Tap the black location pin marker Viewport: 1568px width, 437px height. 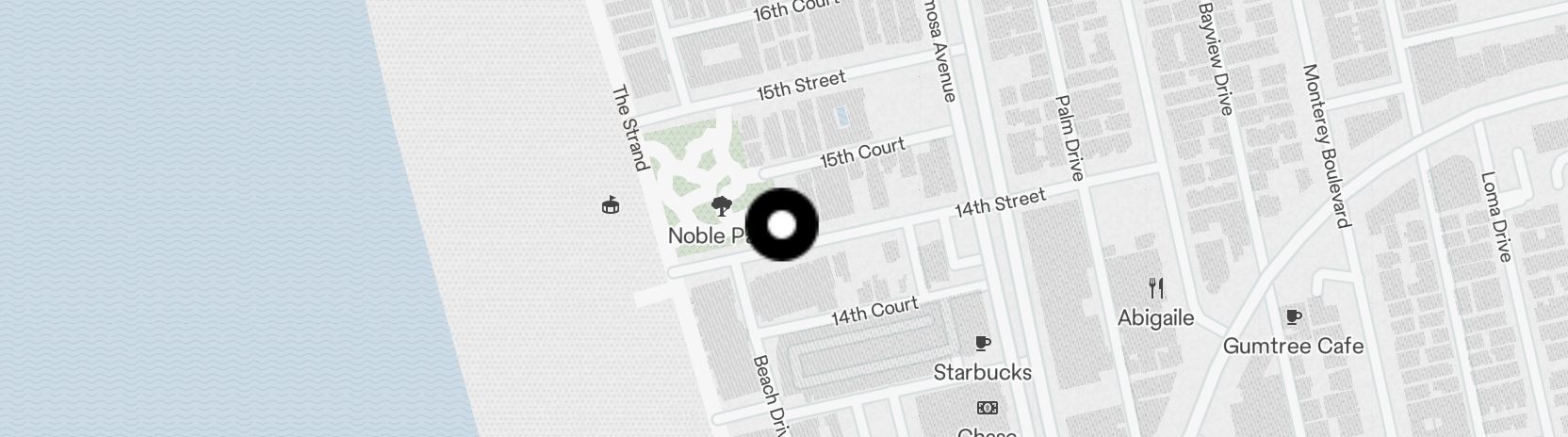[x=782, y=224]
